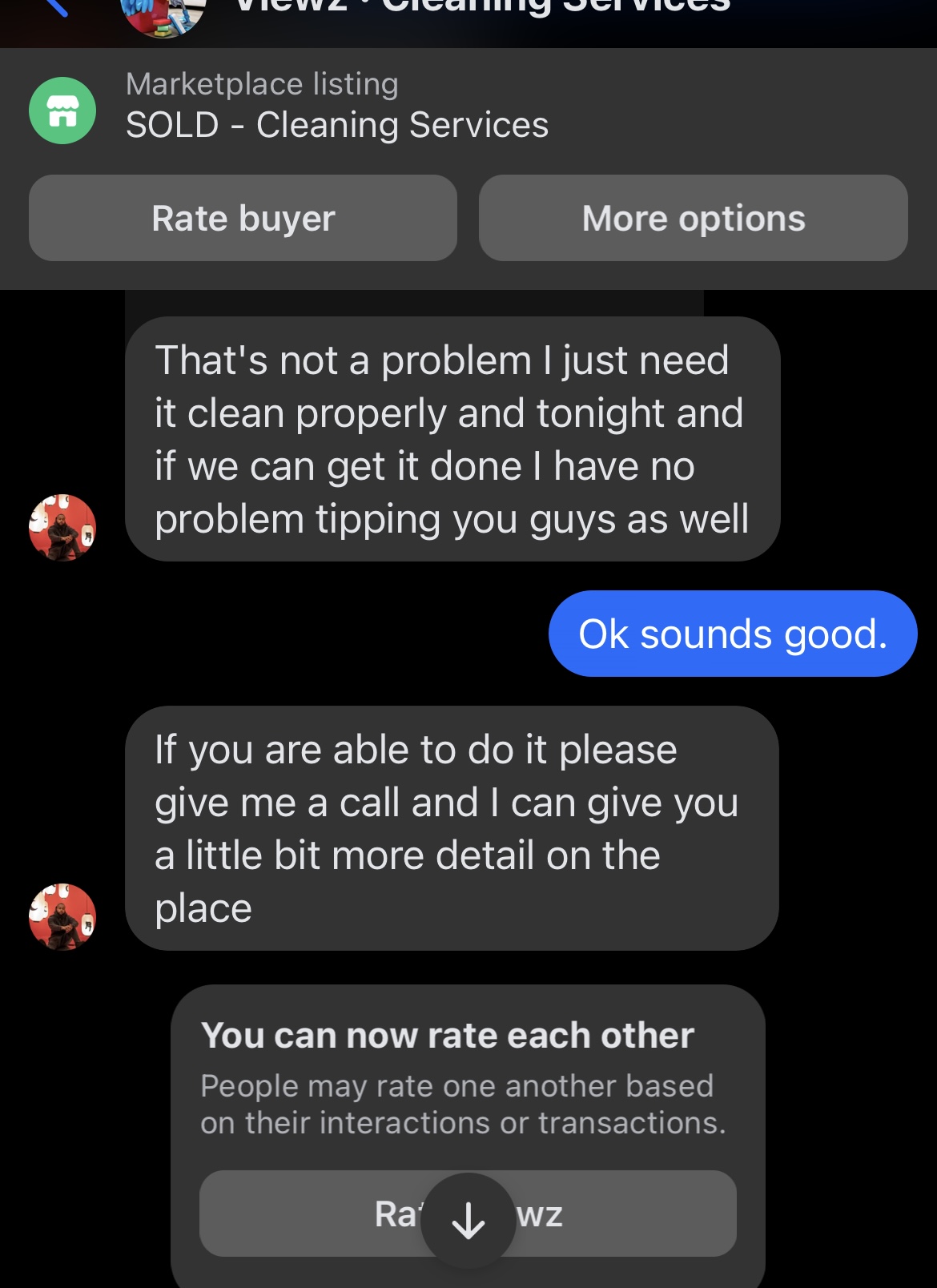Select the message about cleaning it tonight
The height and width of the screenshot is (1288, 937).
point(451,439)
